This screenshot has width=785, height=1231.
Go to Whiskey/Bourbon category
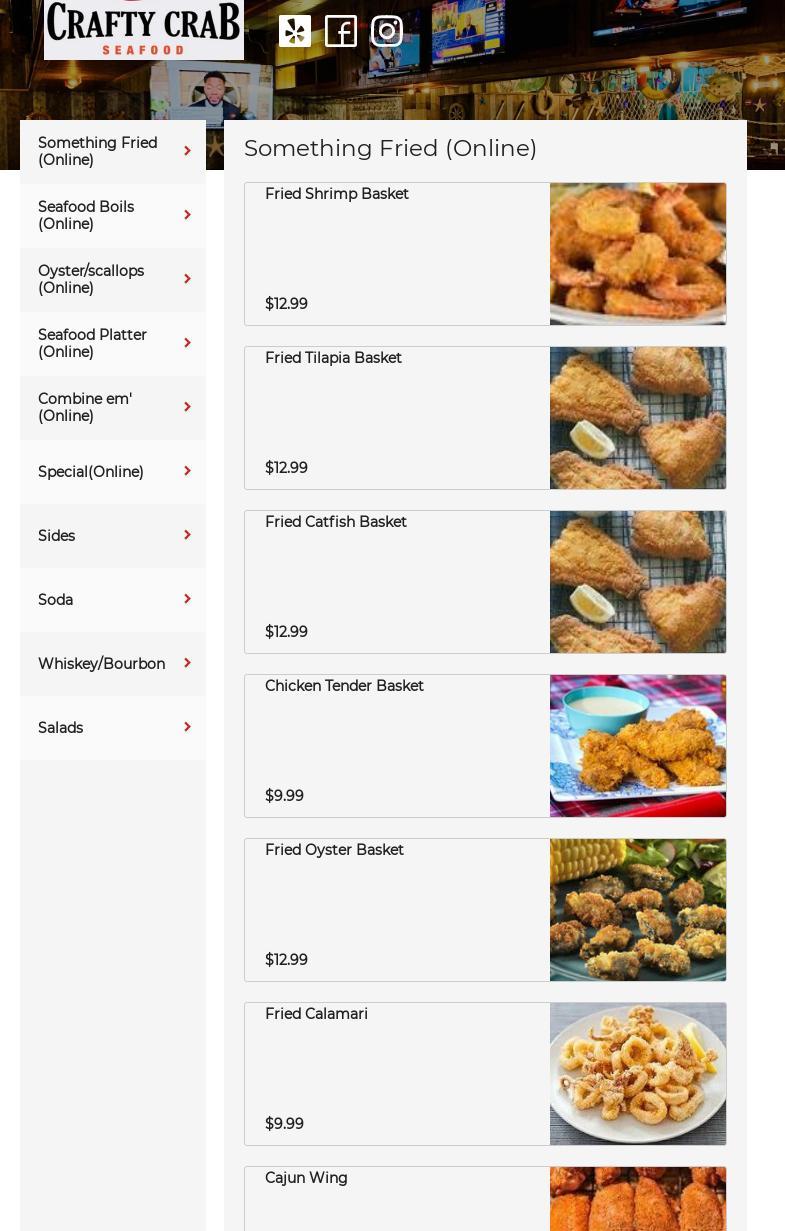tap(112, 664)
